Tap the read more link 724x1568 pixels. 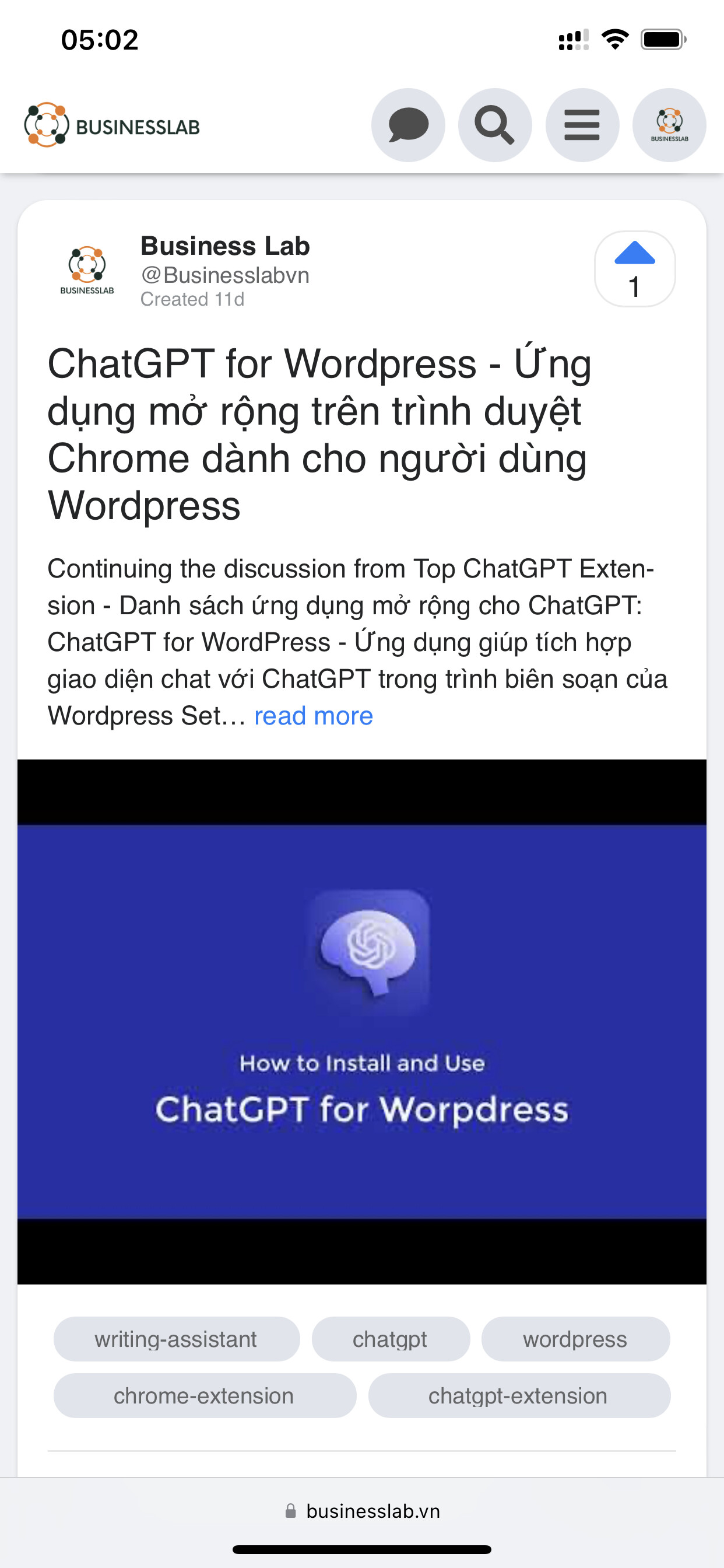(x=314, y=716)
